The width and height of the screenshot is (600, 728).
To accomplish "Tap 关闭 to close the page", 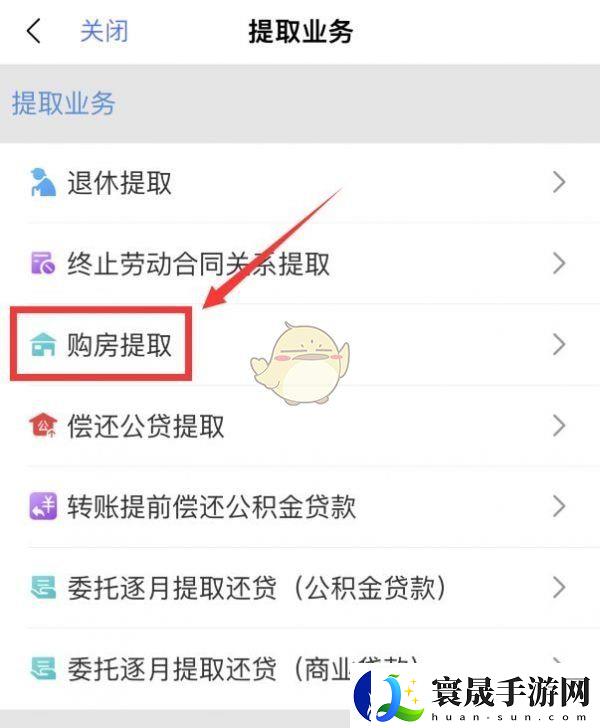I will coord(104,31).
